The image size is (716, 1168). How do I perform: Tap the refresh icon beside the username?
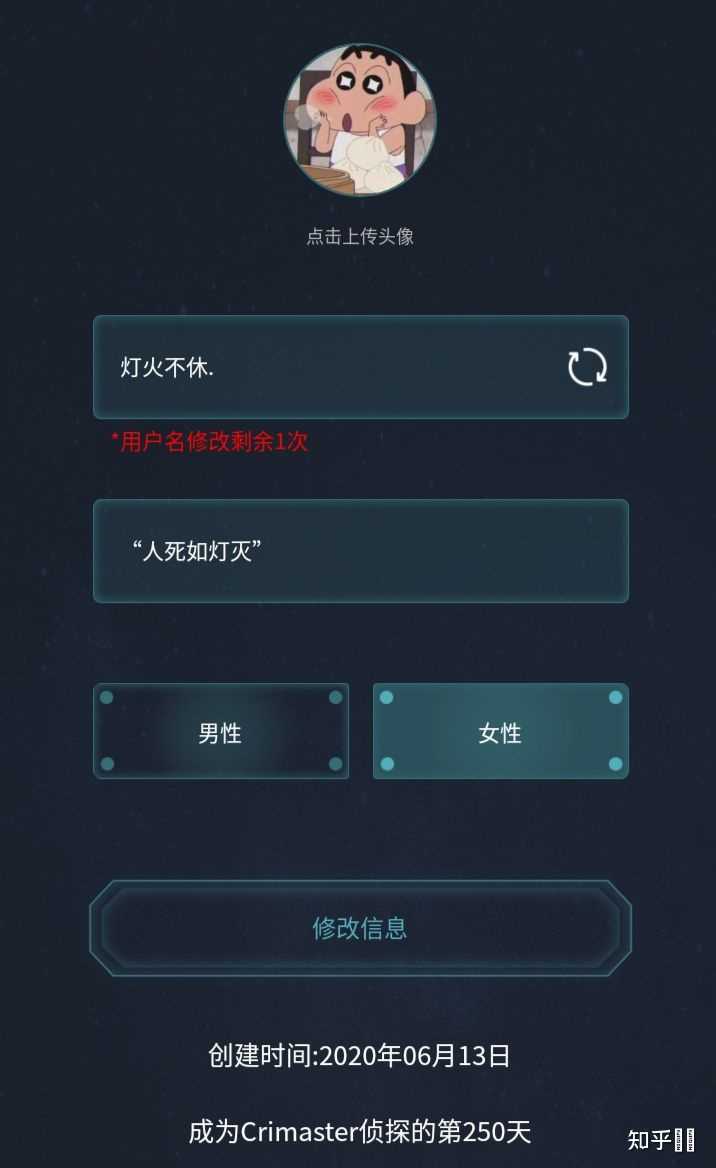pos(587,366)
